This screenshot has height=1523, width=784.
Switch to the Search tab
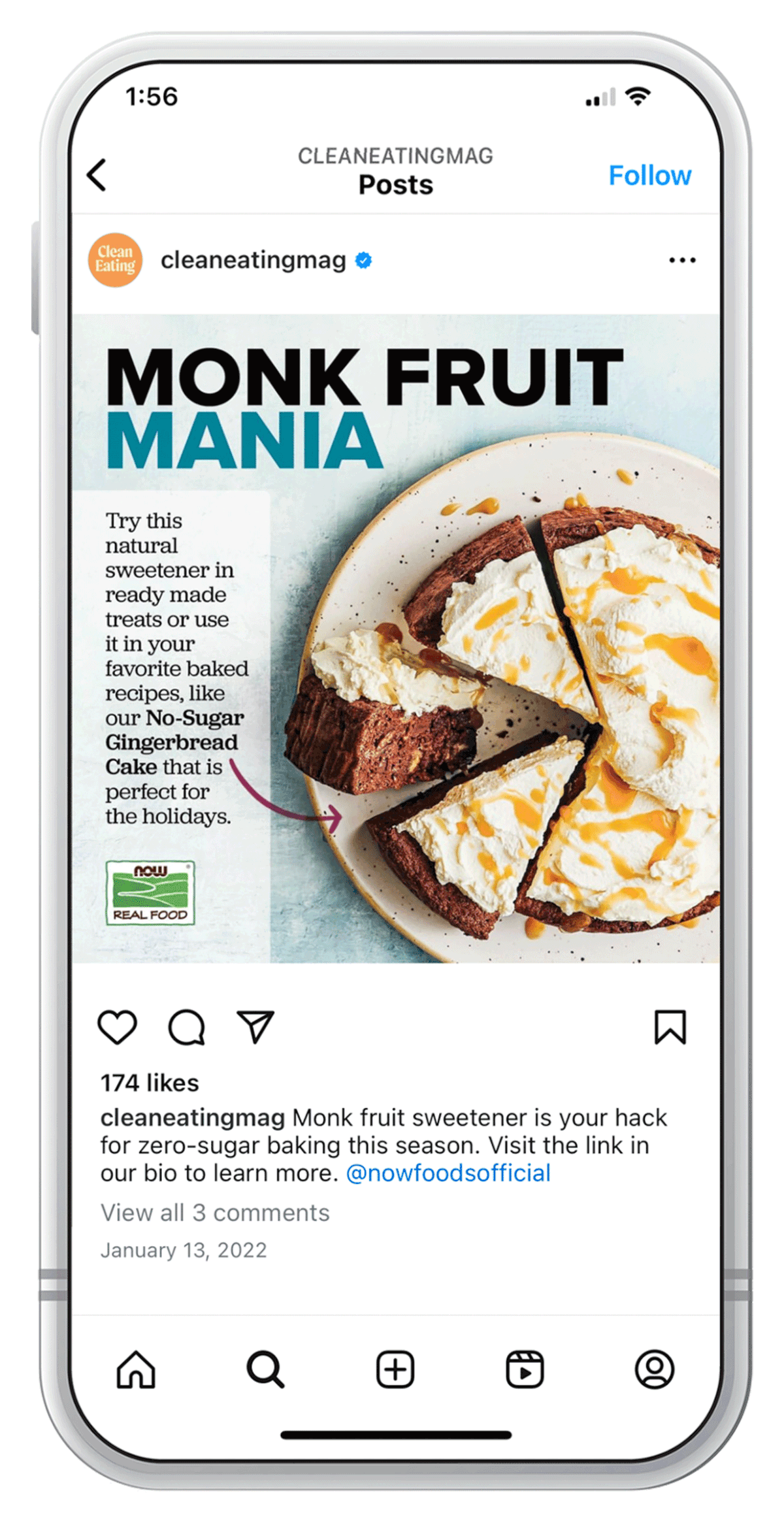pos(265,1369)
